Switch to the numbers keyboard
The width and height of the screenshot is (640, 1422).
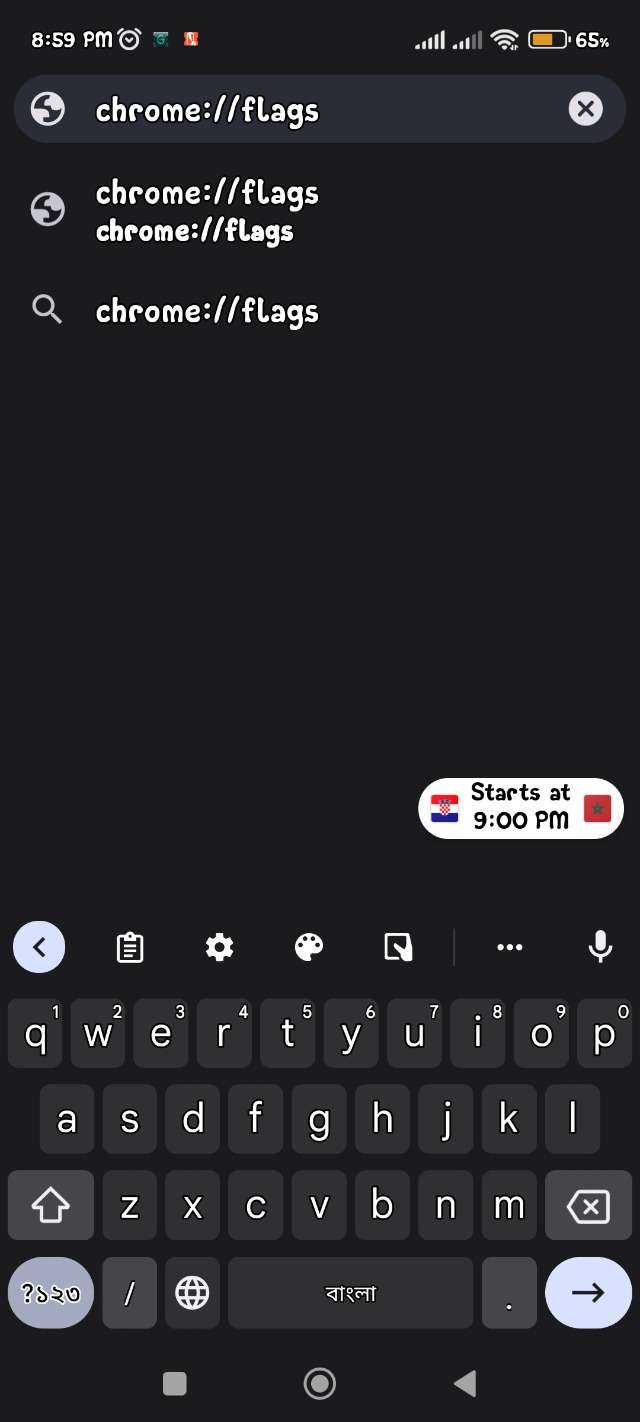(50, 1293)
